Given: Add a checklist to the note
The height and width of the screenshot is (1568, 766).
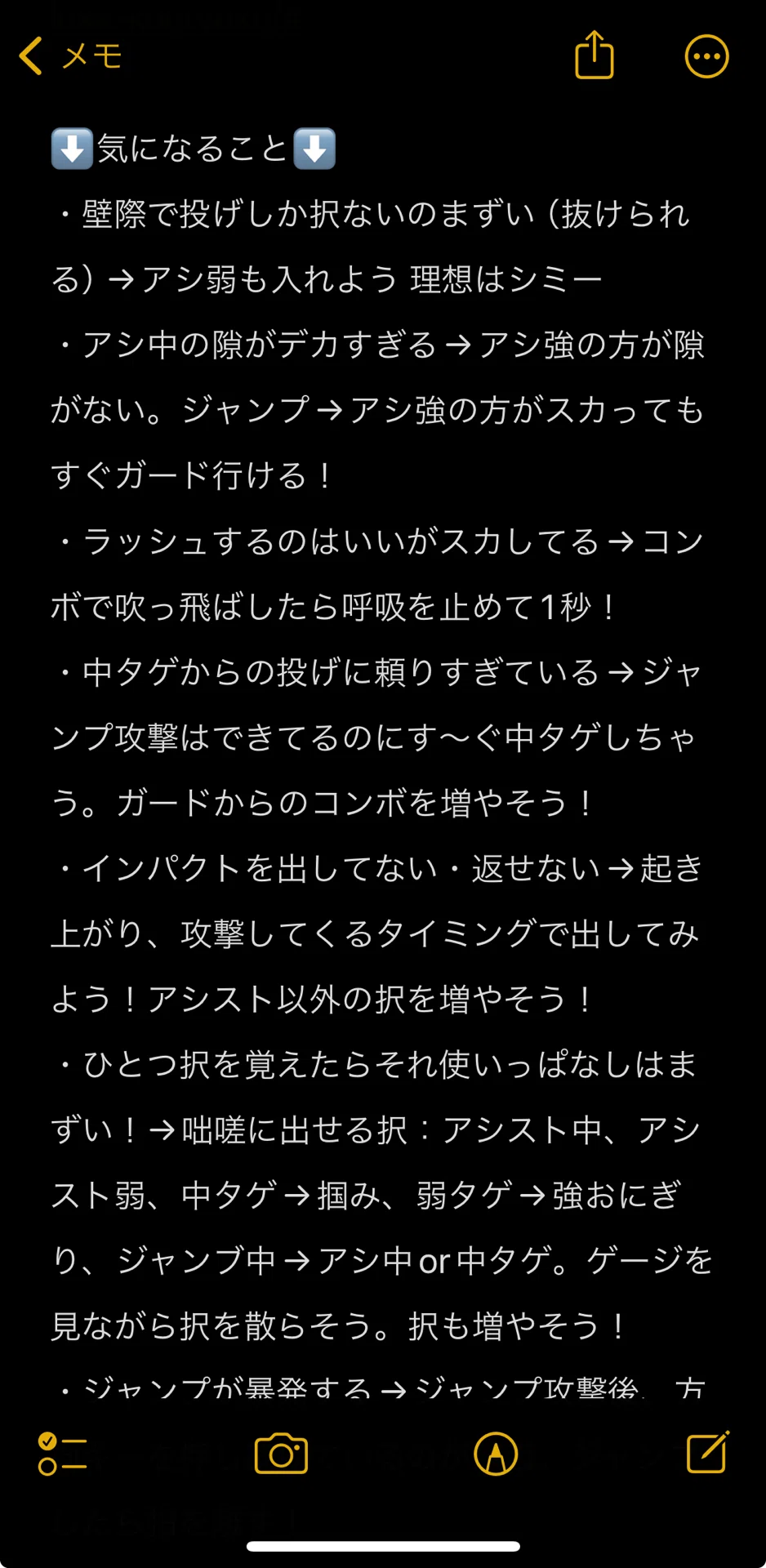Looking at the screenshot, I should pos(63,1454).
